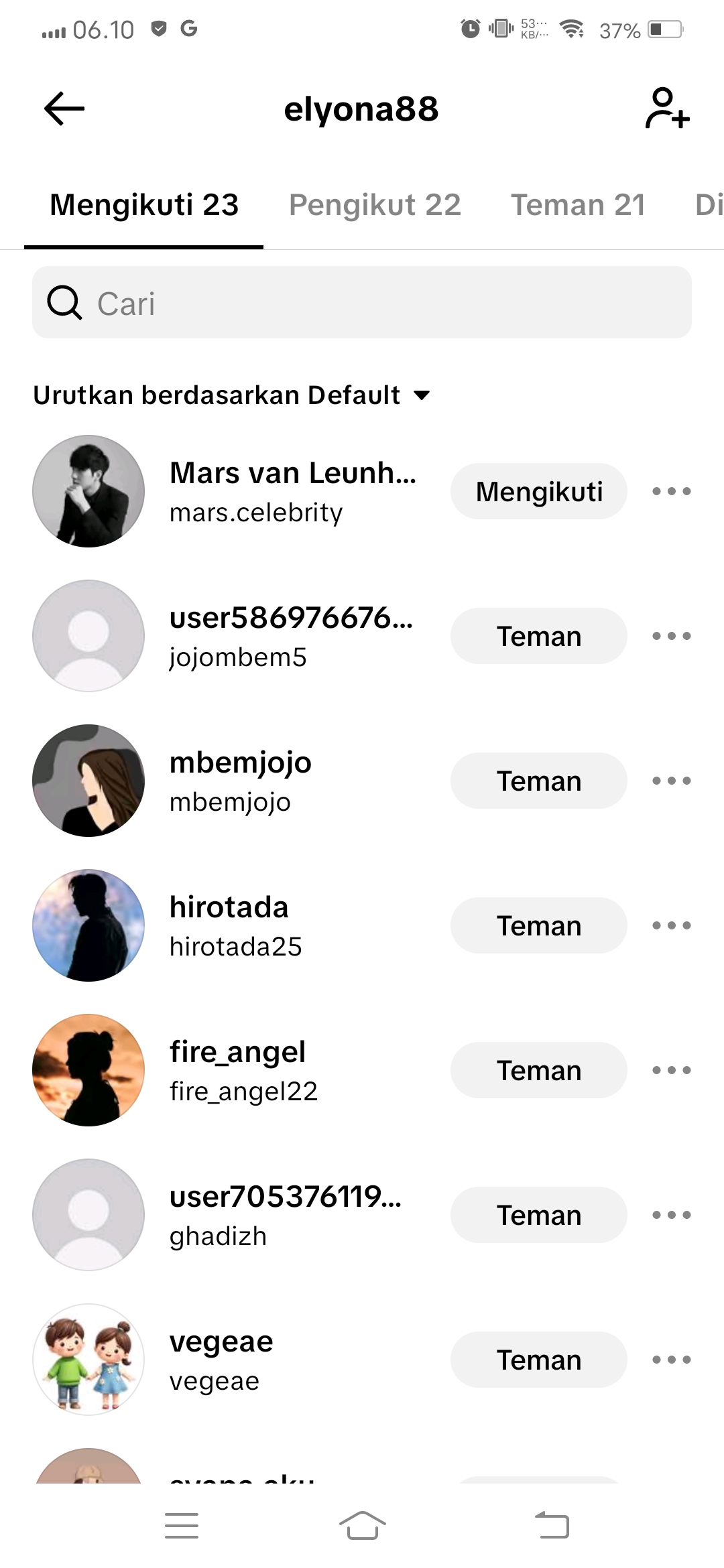Switch to the Pengikut 22 tab
Viewport: 724px width, 1568px height.
coord(375,205)
